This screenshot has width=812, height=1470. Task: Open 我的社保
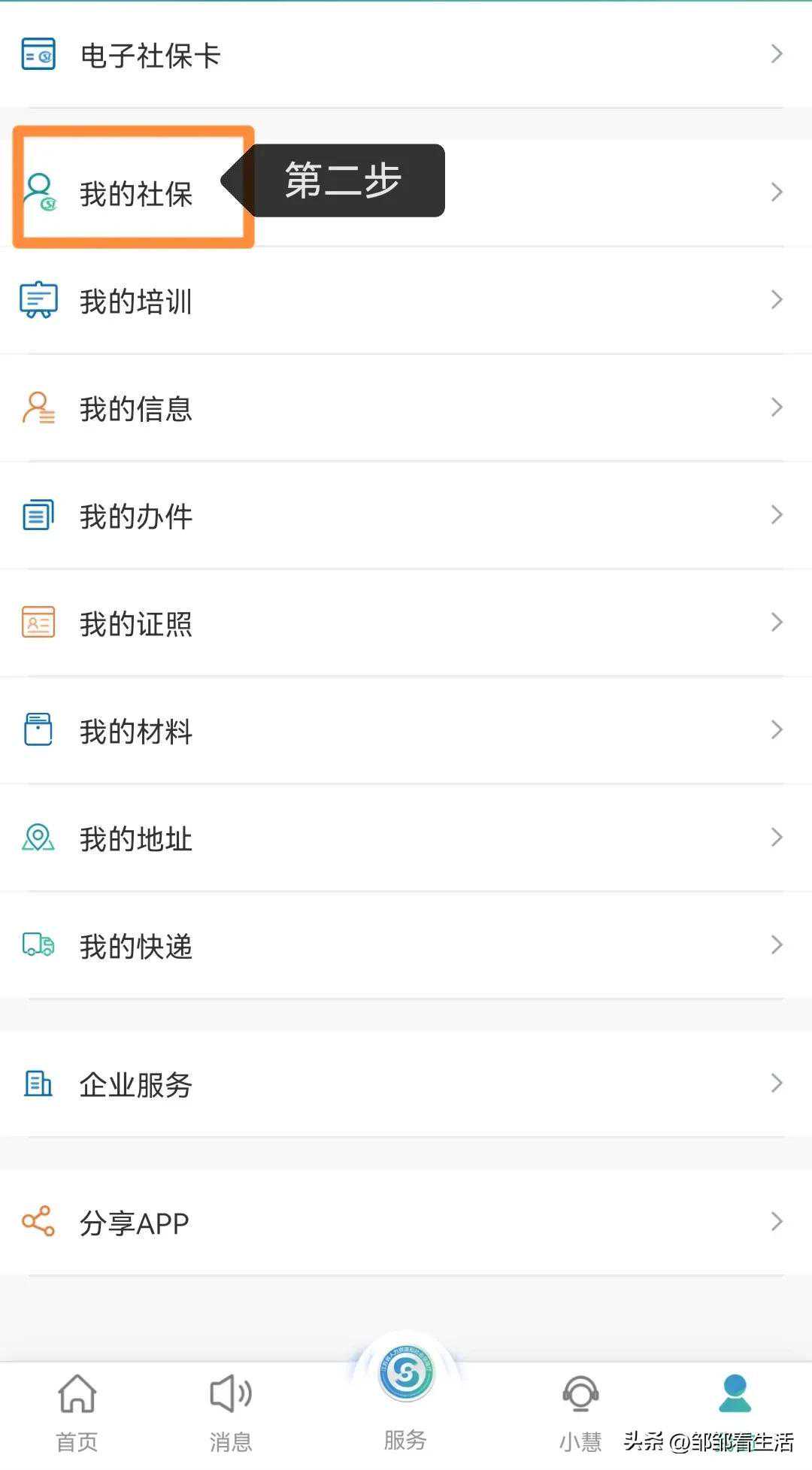[135, 193]
